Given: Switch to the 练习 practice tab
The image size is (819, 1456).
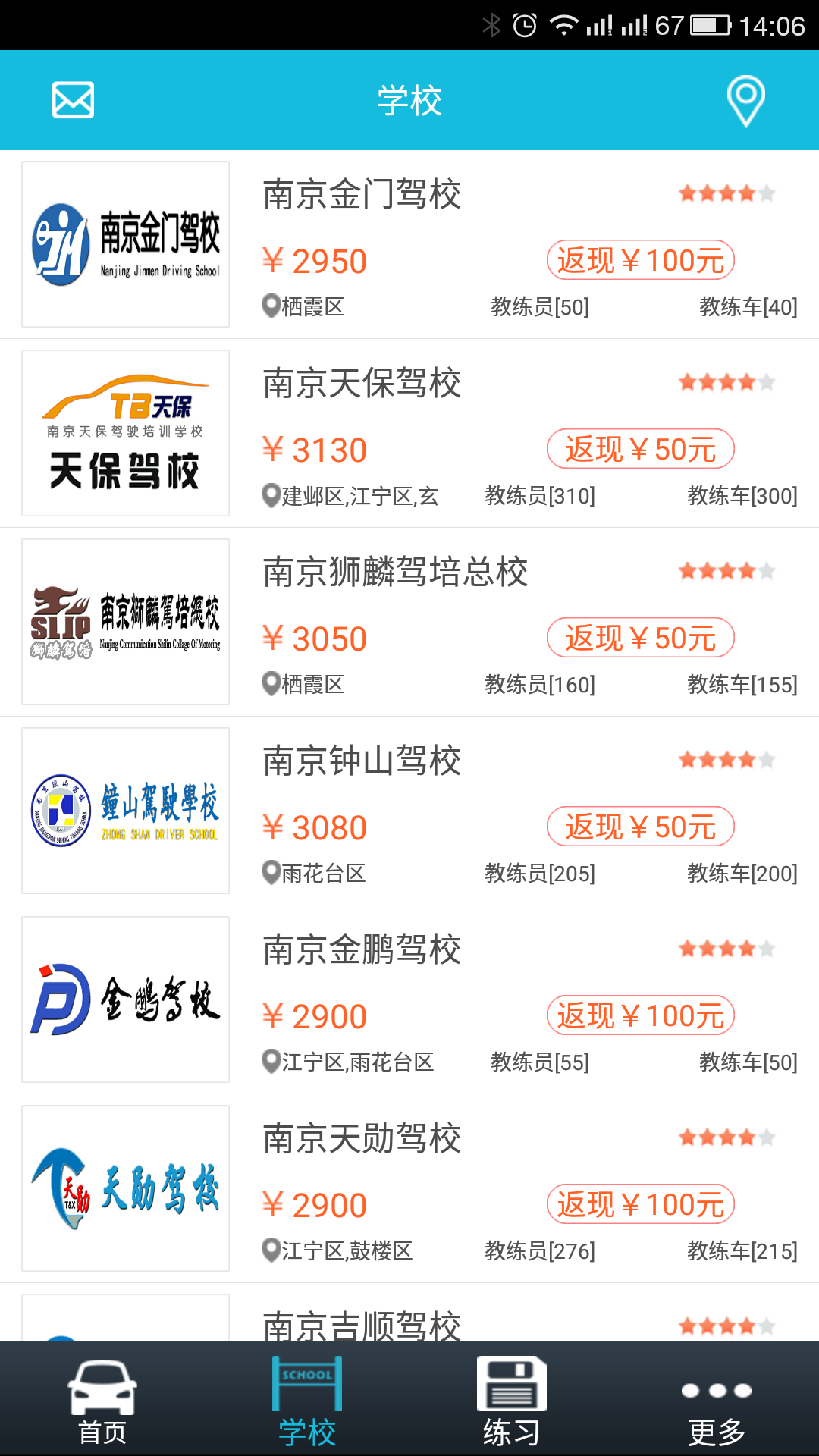Looking at the screenshot, I should click(x=512, y=1400).
